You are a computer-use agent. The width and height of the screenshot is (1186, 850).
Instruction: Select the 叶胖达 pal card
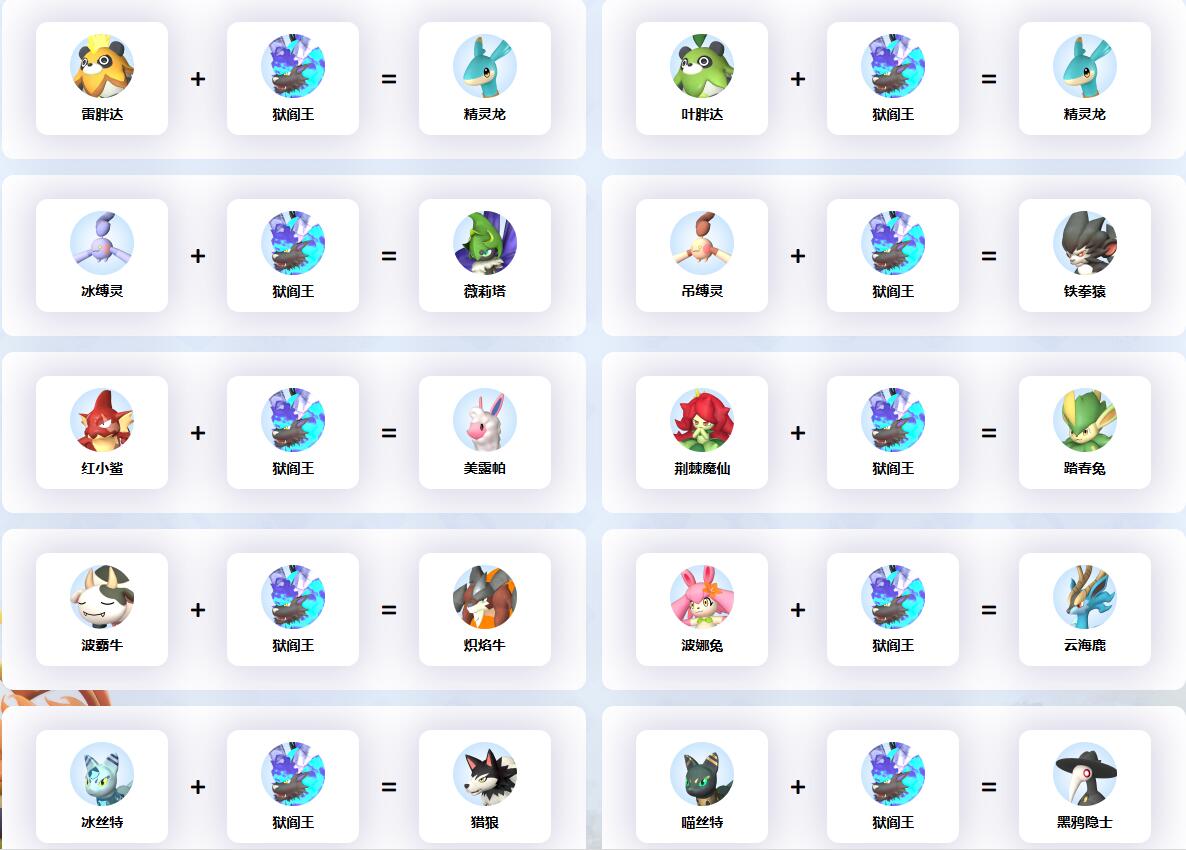pos(702,78)
